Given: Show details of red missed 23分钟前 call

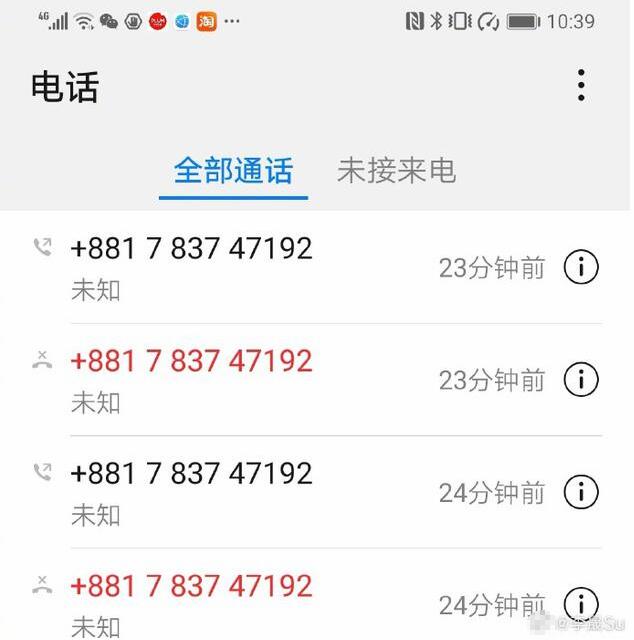Looking at the screenshot, I should [581, 380].
